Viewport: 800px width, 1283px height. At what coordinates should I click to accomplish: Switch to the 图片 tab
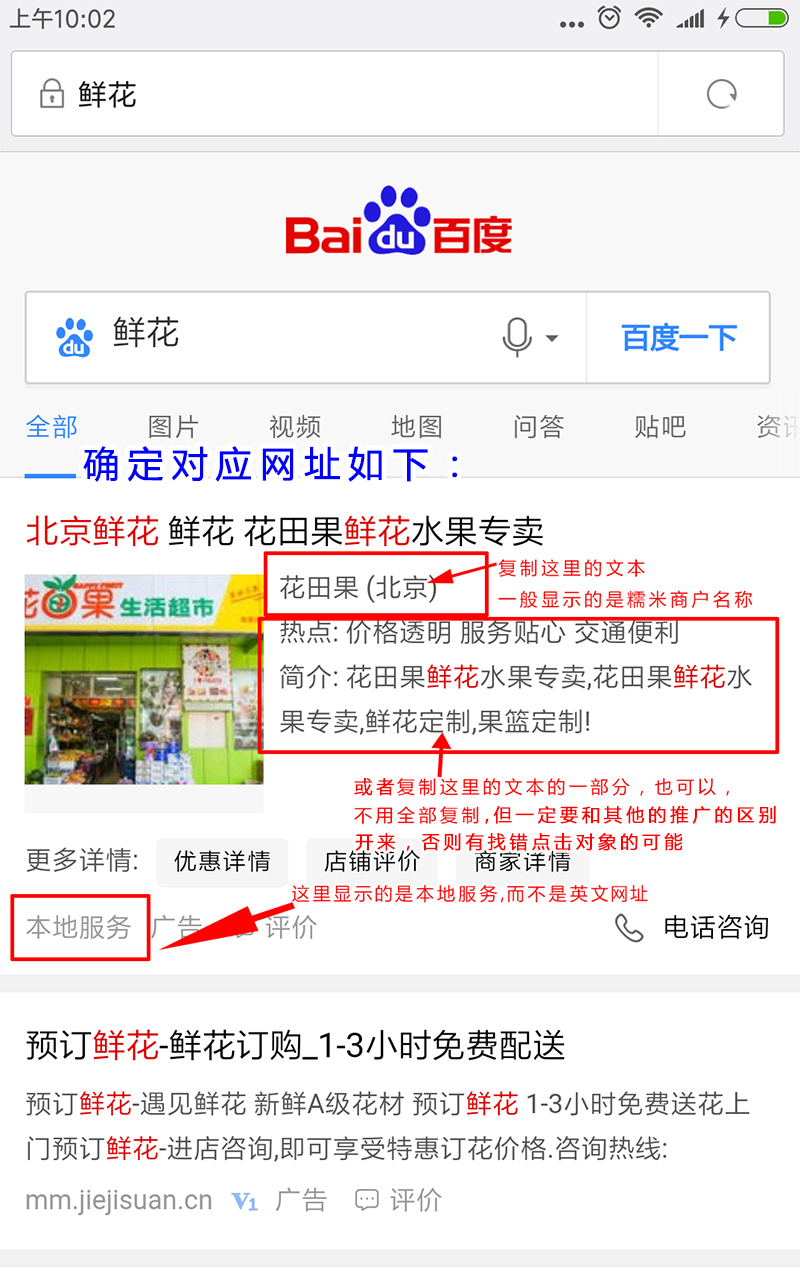[173, 427]
